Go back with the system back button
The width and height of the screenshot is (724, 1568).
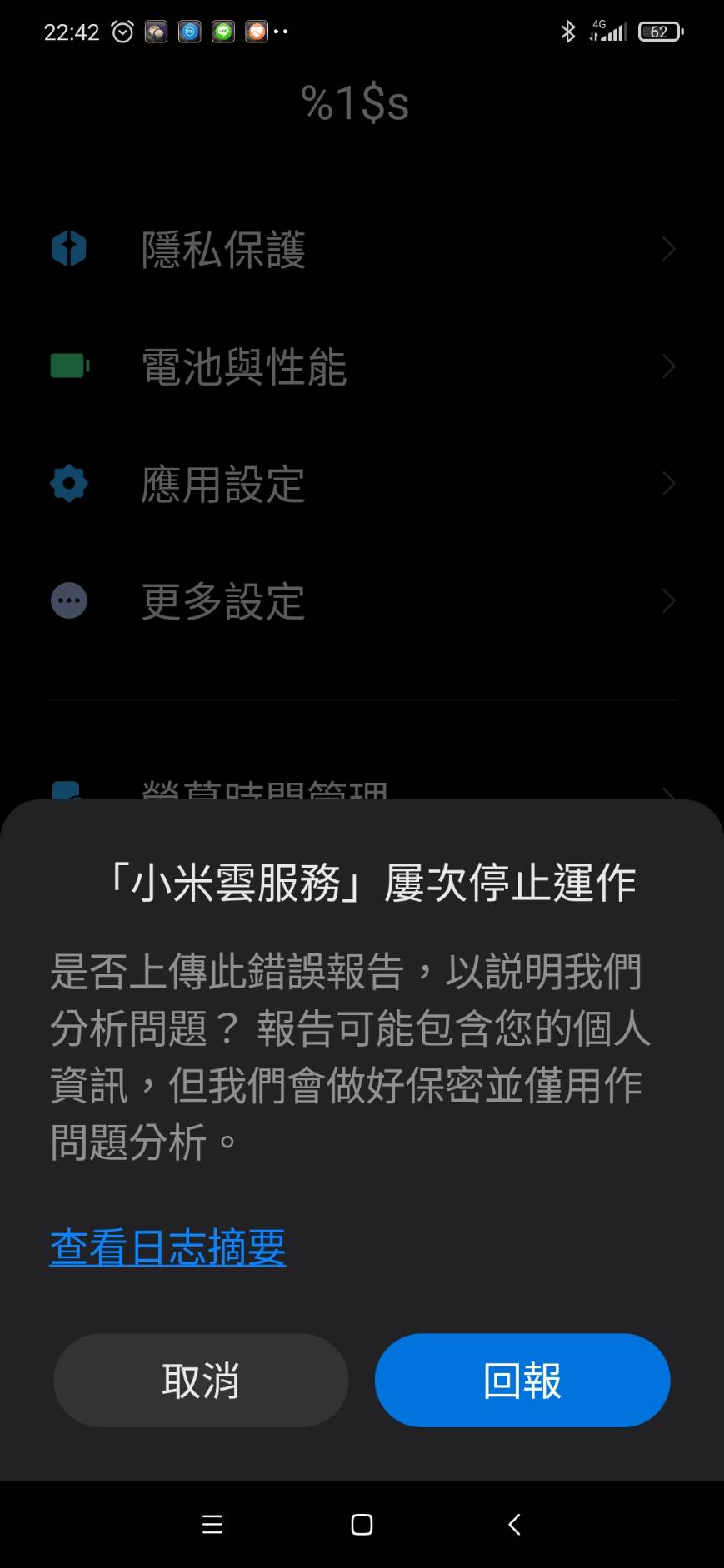point(514,1524)
